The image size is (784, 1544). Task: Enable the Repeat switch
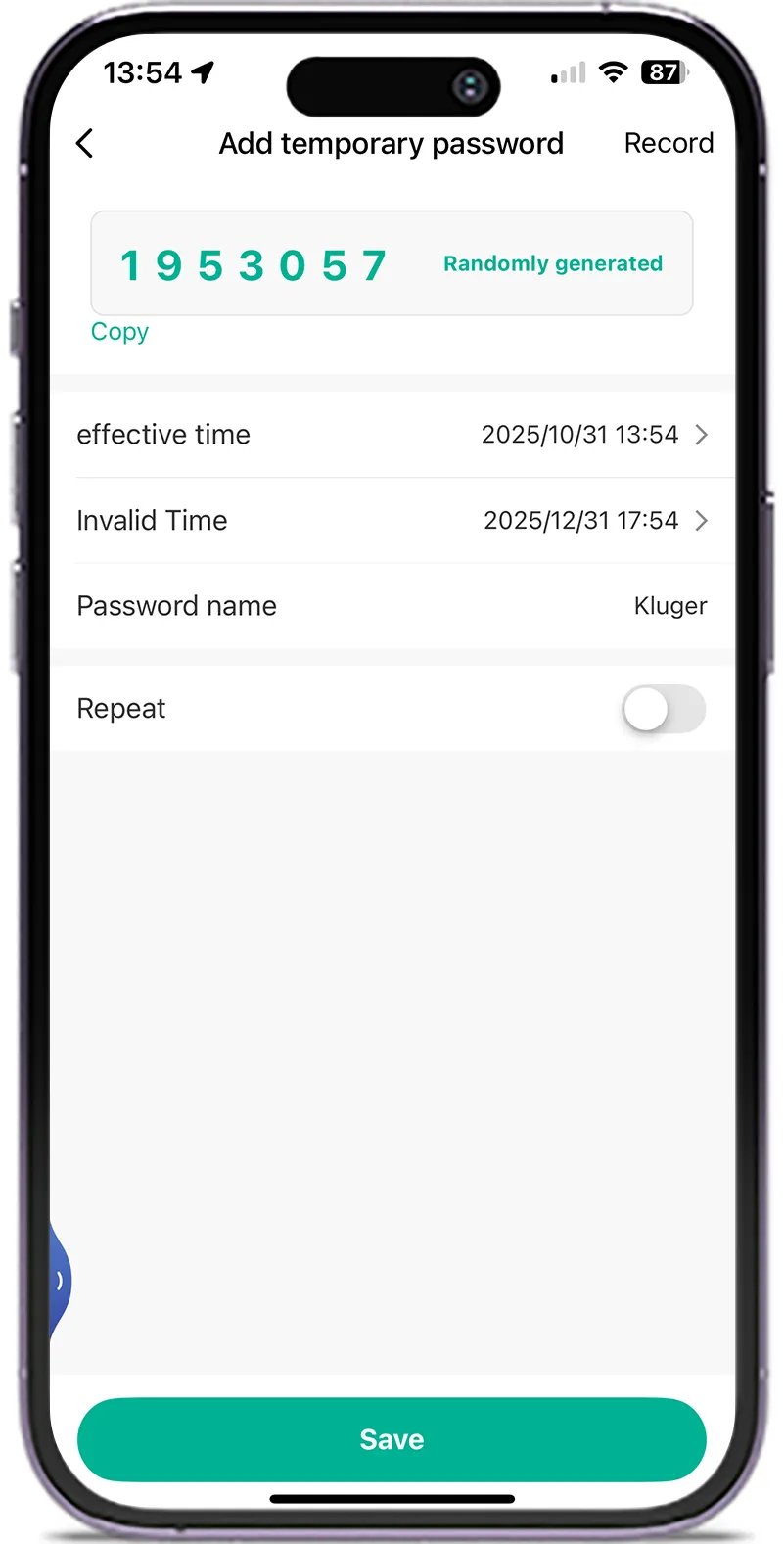[663, 709]
